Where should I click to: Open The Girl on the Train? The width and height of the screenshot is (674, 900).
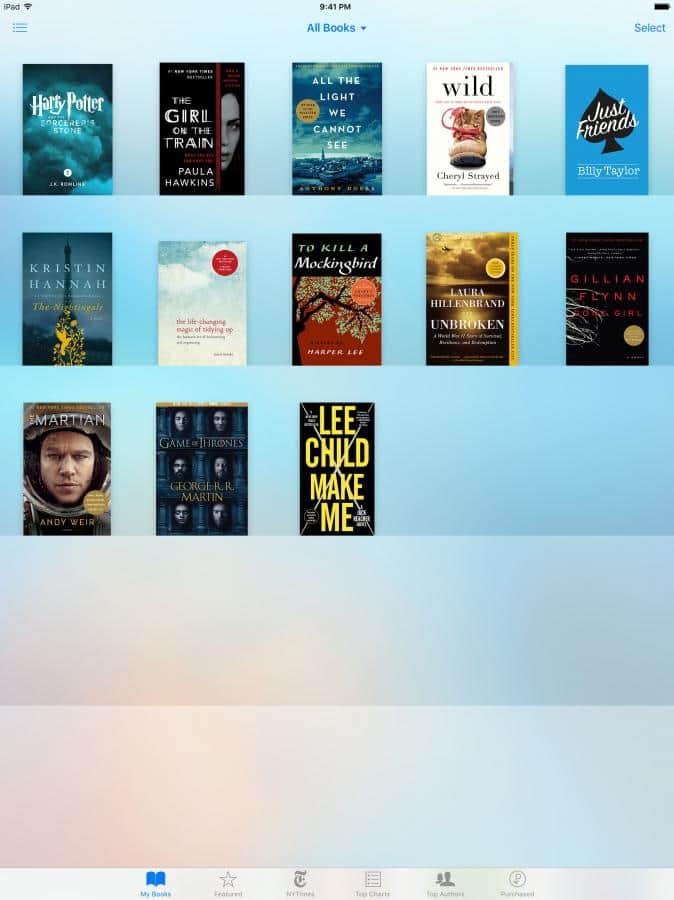pos(202,129)
